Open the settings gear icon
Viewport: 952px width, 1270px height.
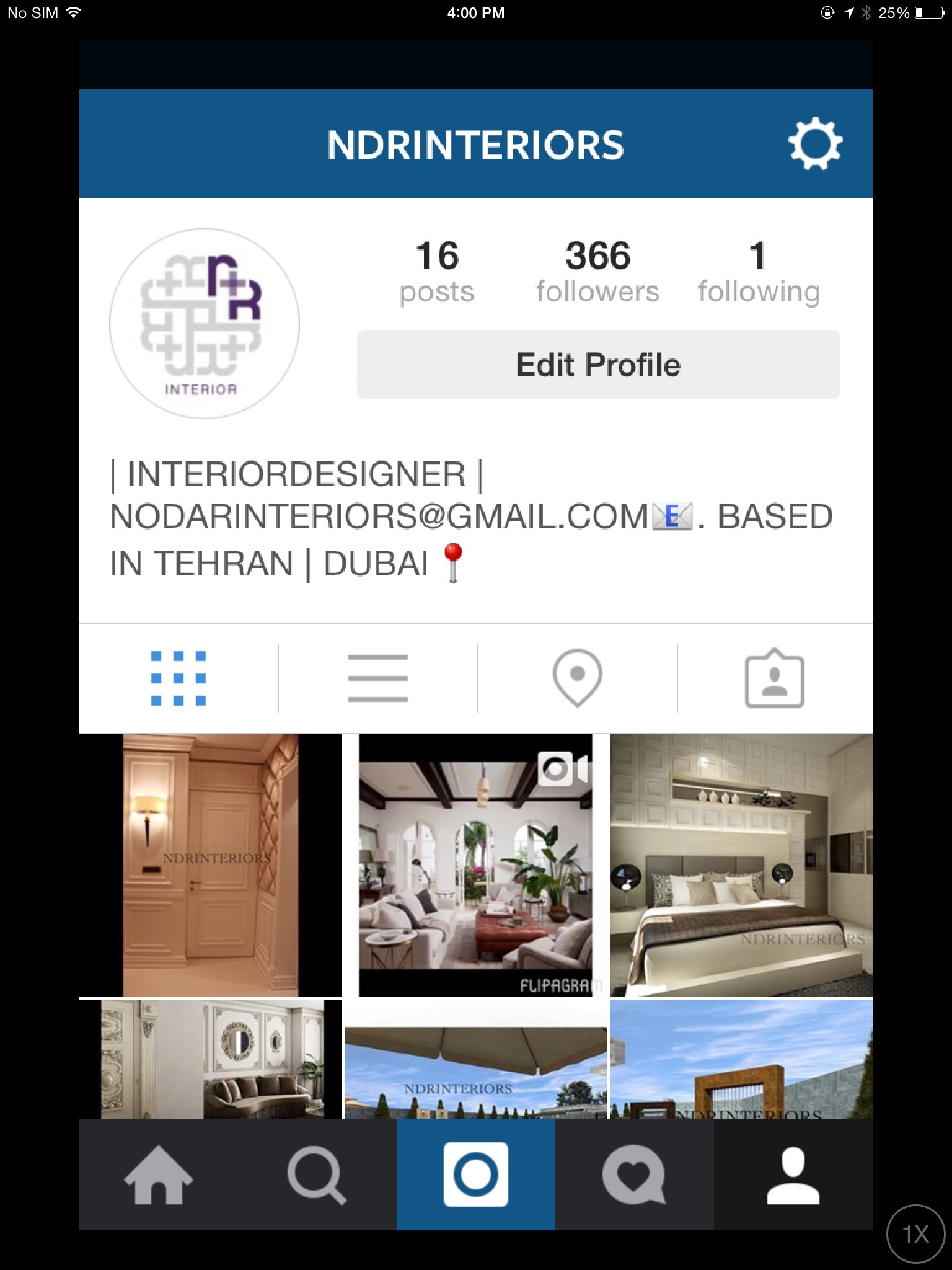pyautogui.click(x=814, y=143)
